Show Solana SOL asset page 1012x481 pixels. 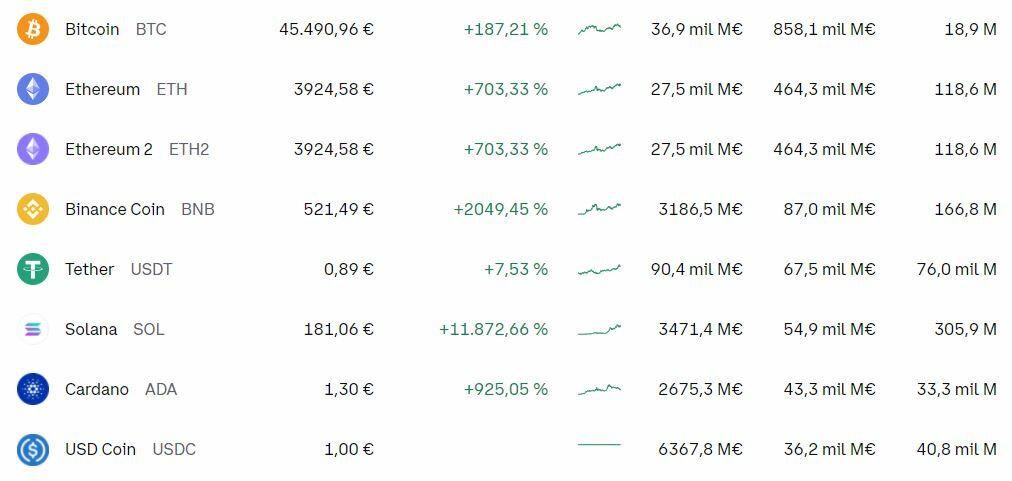[91, 330]
